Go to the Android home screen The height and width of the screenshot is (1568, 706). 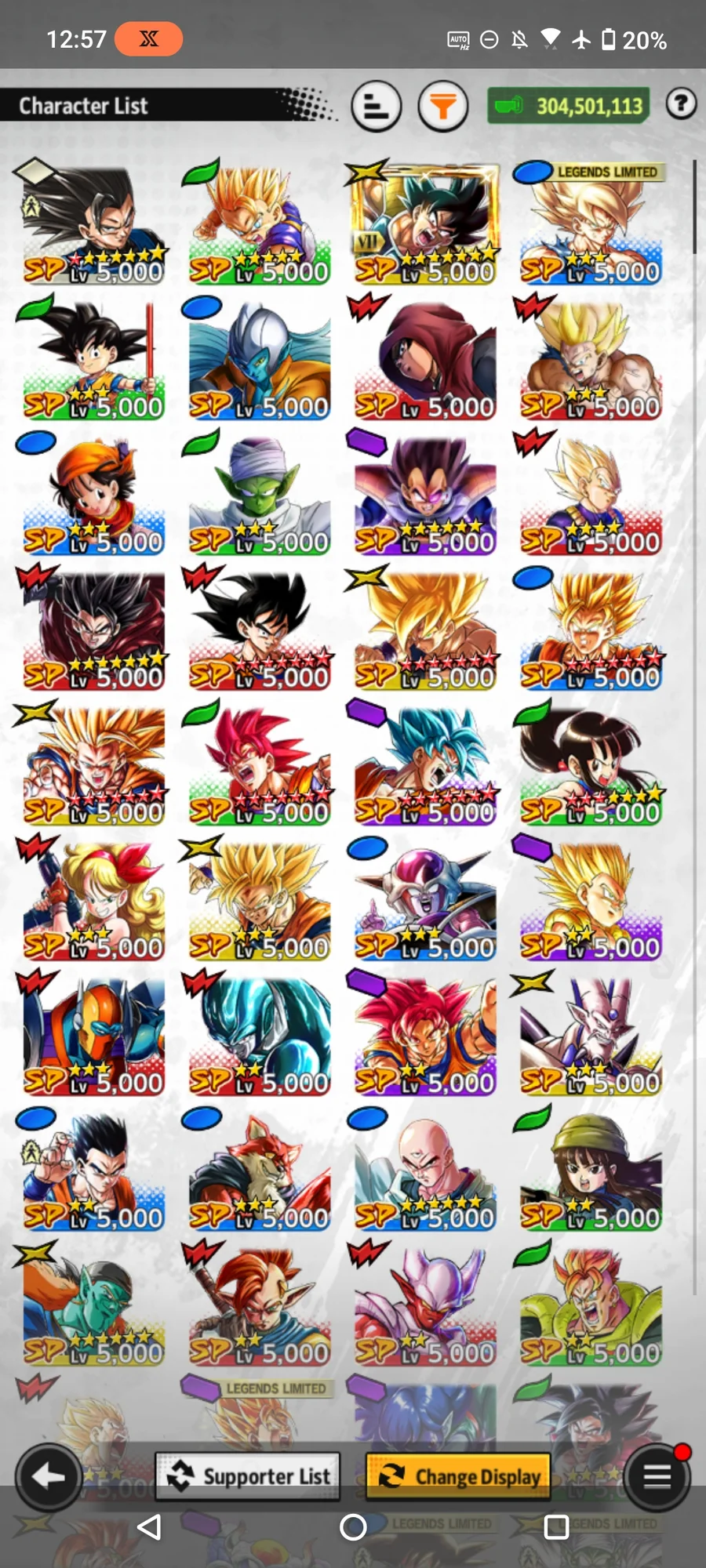pos(353,1526)
